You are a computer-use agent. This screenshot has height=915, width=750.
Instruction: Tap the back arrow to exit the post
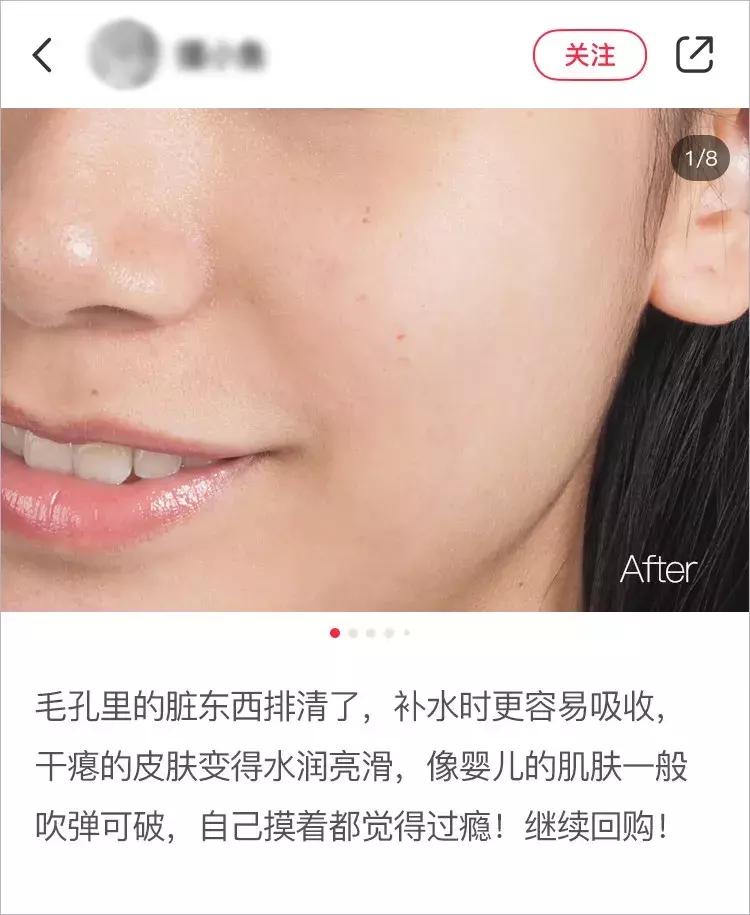click(40, 56)
